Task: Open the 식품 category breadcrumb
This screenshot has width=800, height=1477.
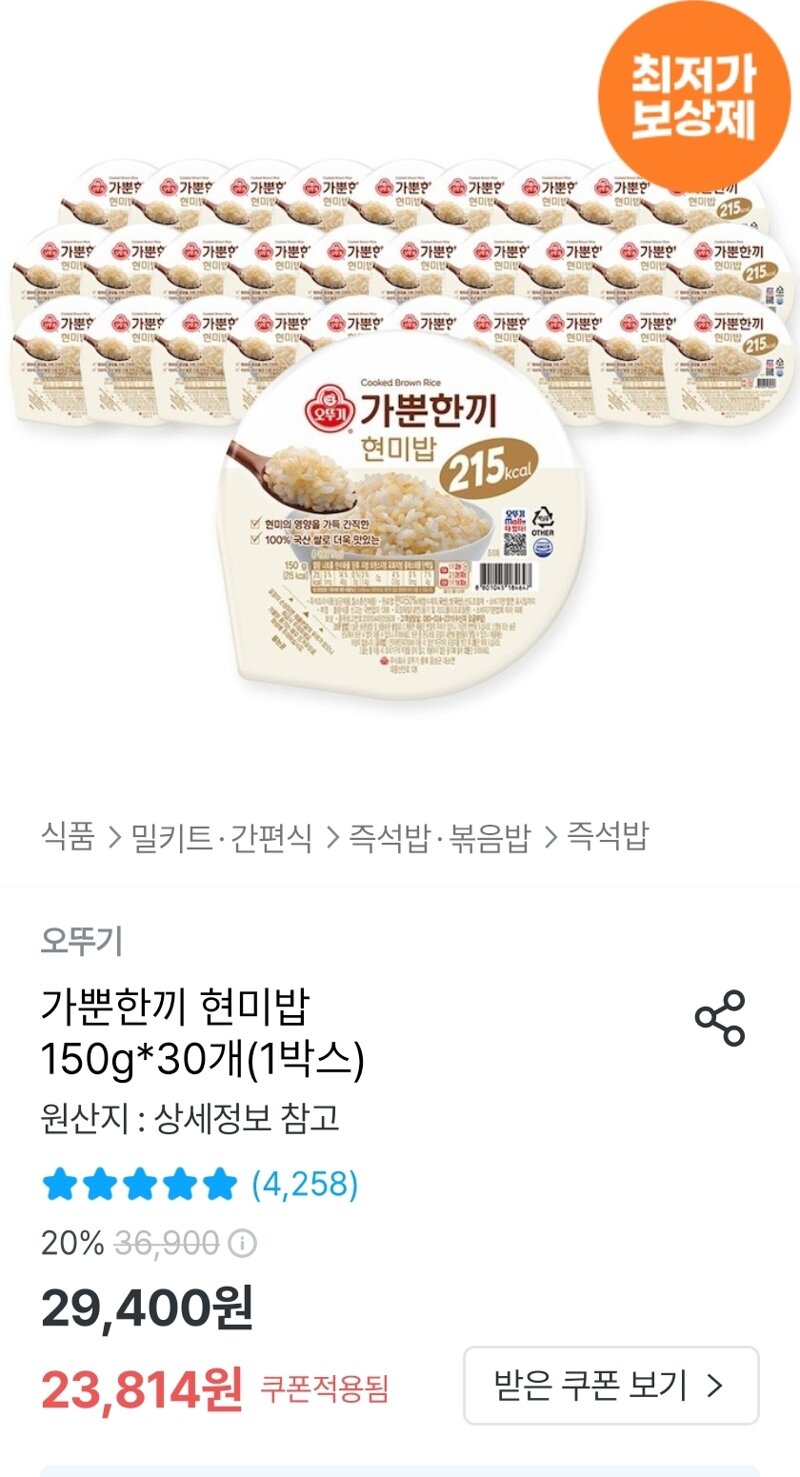Action: pyautogui.click(x=67, y=835)
